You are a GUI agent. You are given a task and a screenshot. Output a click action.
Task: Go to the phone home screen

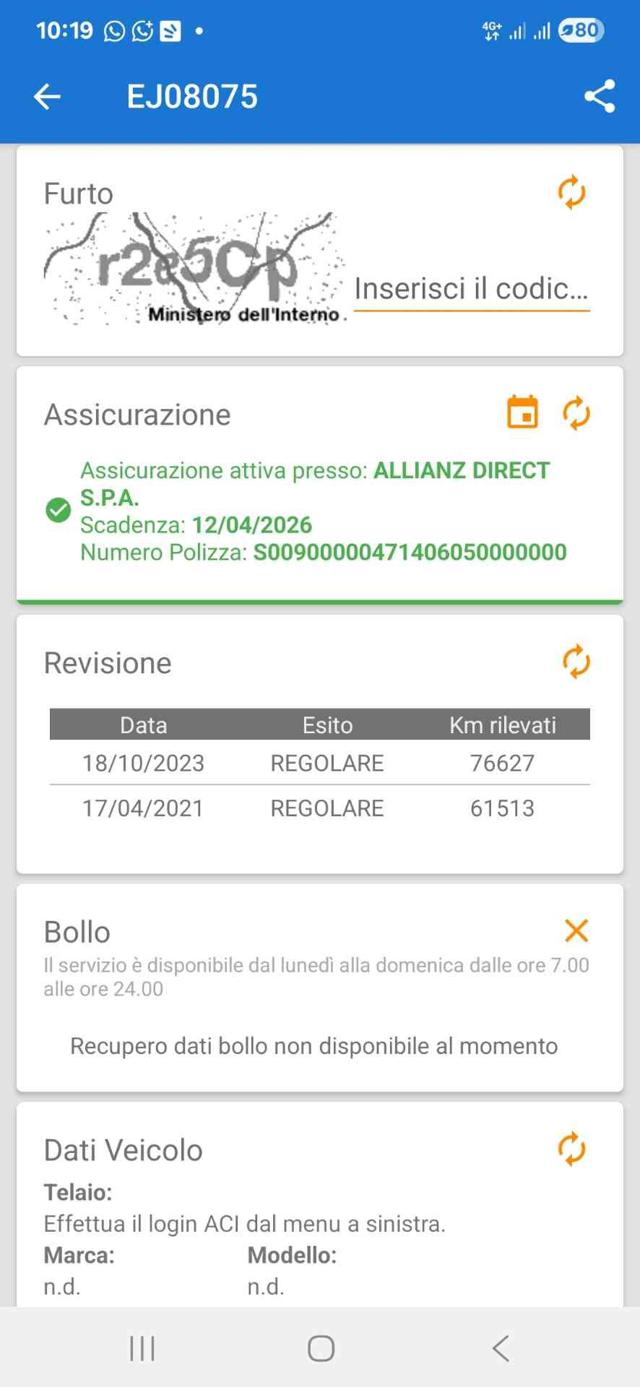[x=320, y=1348]
